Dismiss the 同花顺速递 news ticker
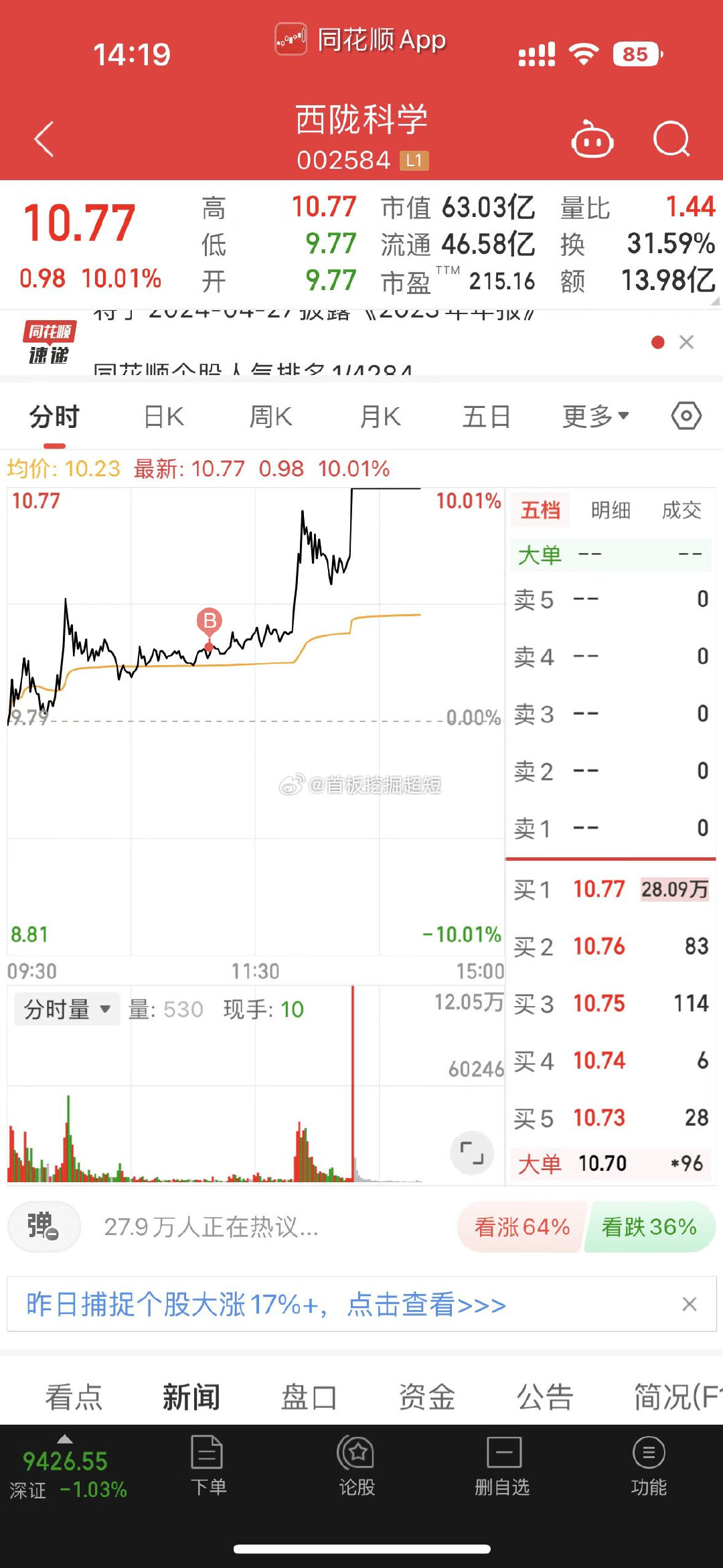Viewport: 723px width, 1568px height. tap(686, 342)
